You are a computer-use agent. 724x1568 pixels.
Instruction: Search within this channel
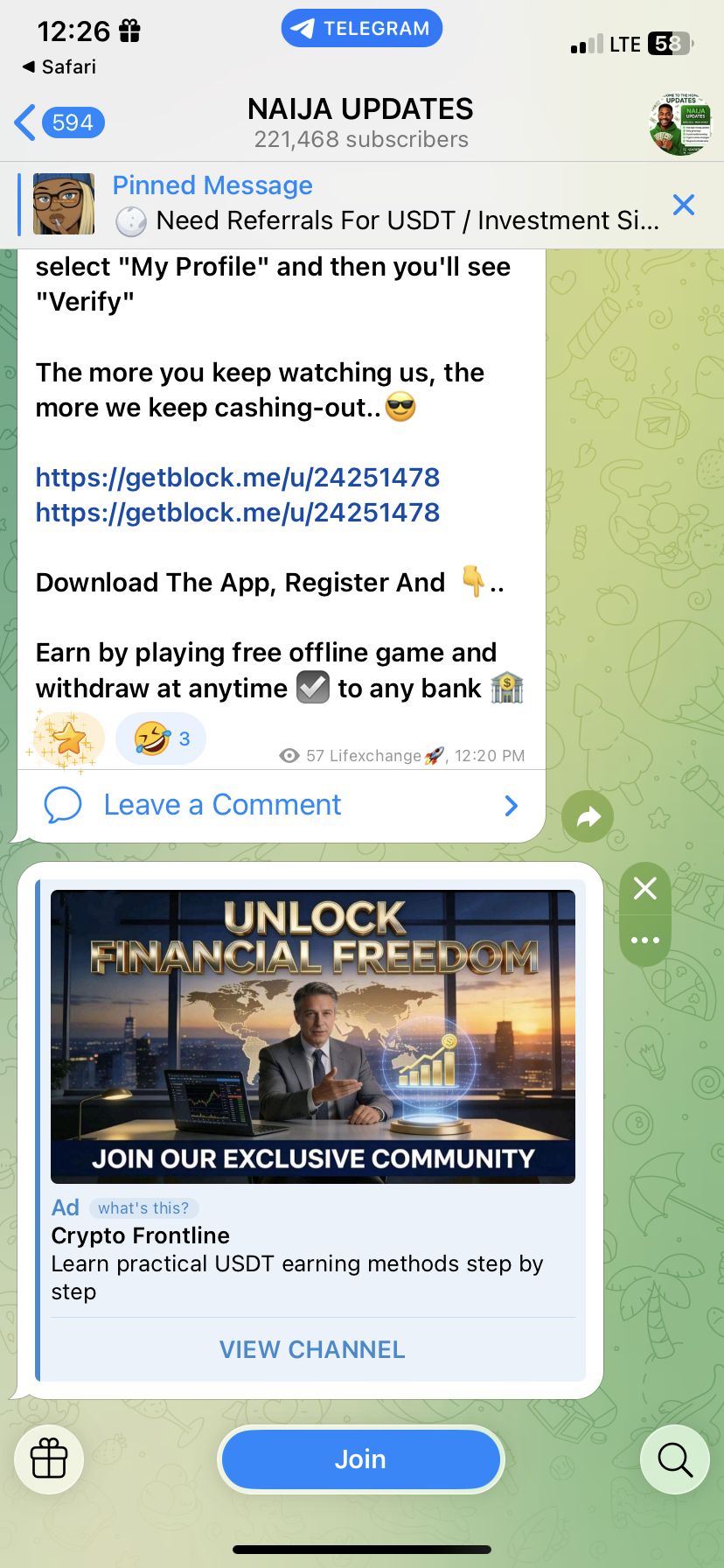pyautogui.click(x=674, y=1459)
